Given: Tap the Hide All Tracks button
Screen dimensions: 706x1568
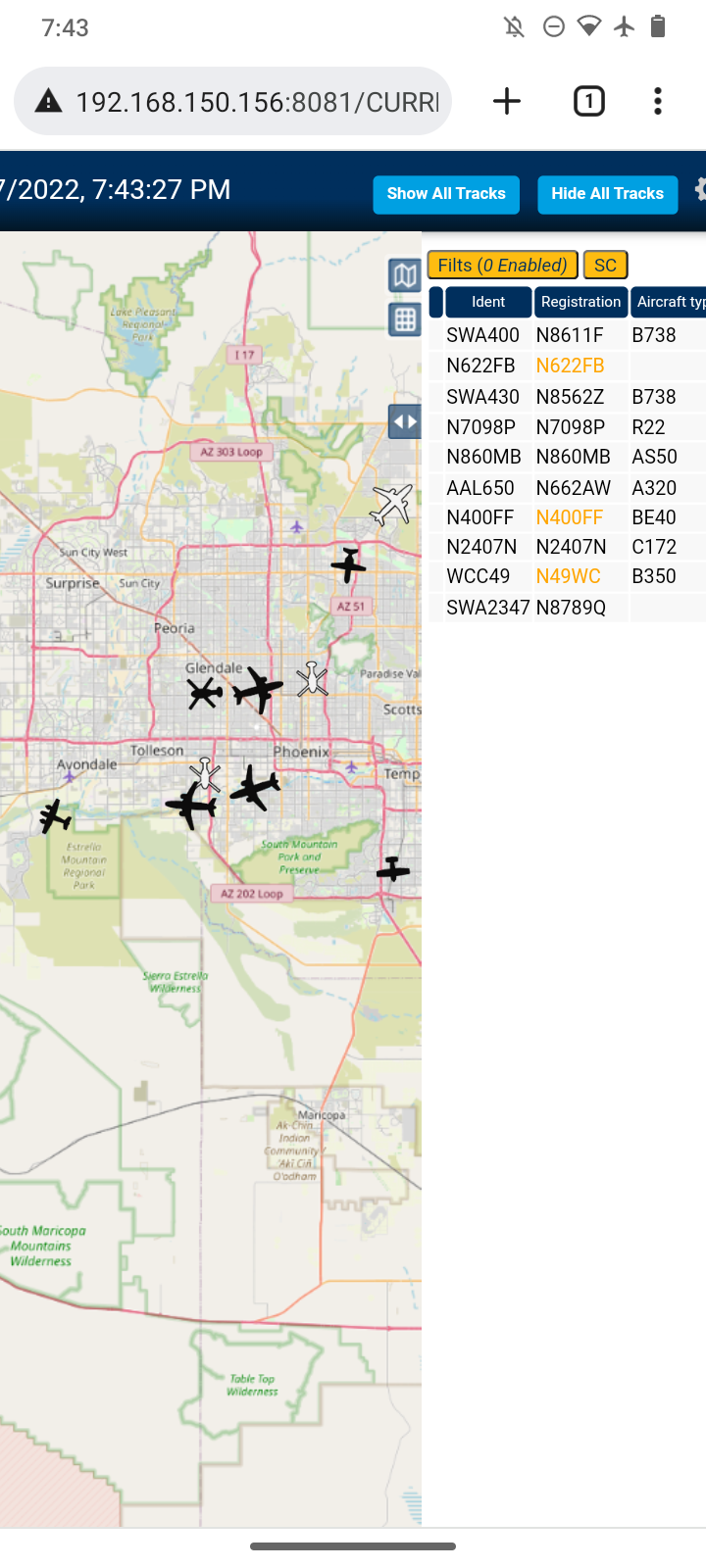Looking at the screenshot, I should (607, 194).
